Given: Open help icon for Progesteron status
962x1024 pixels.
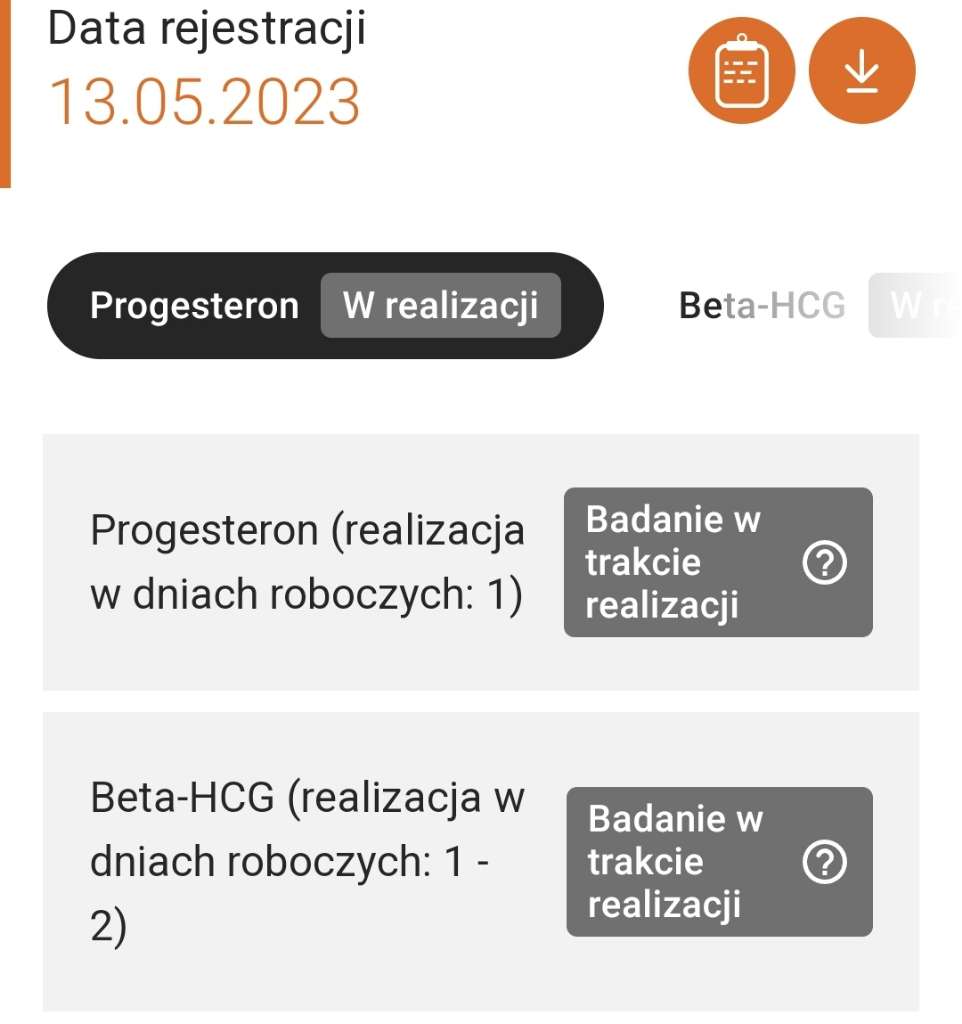Looking at the screenshot, I should pyautogui.click(x=825, y=564).
